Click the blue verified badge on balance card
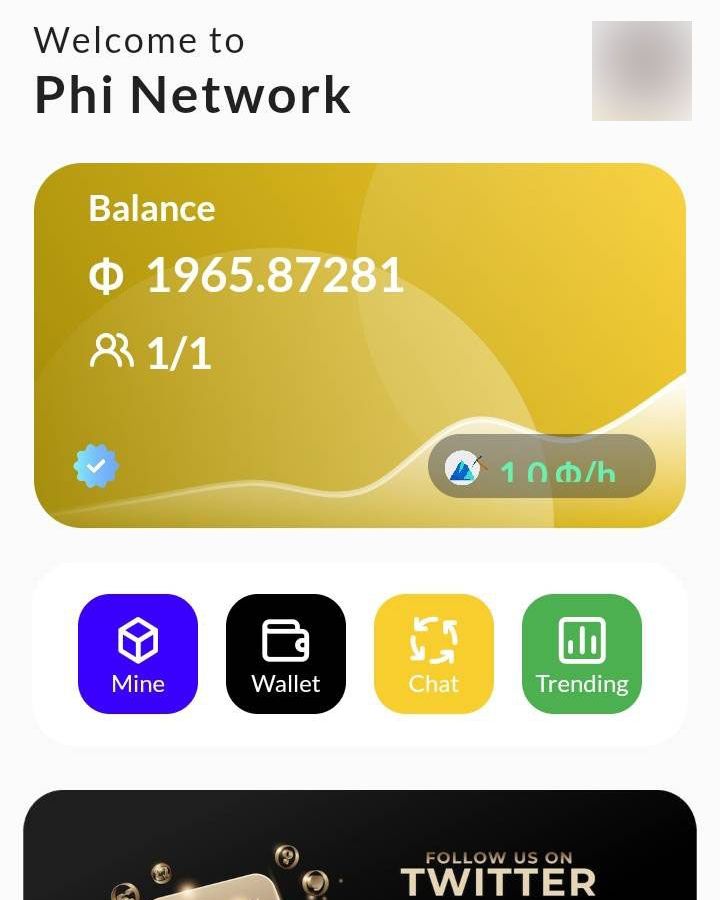This screenshot has width=720, height=900. click(x=98, y=464)
